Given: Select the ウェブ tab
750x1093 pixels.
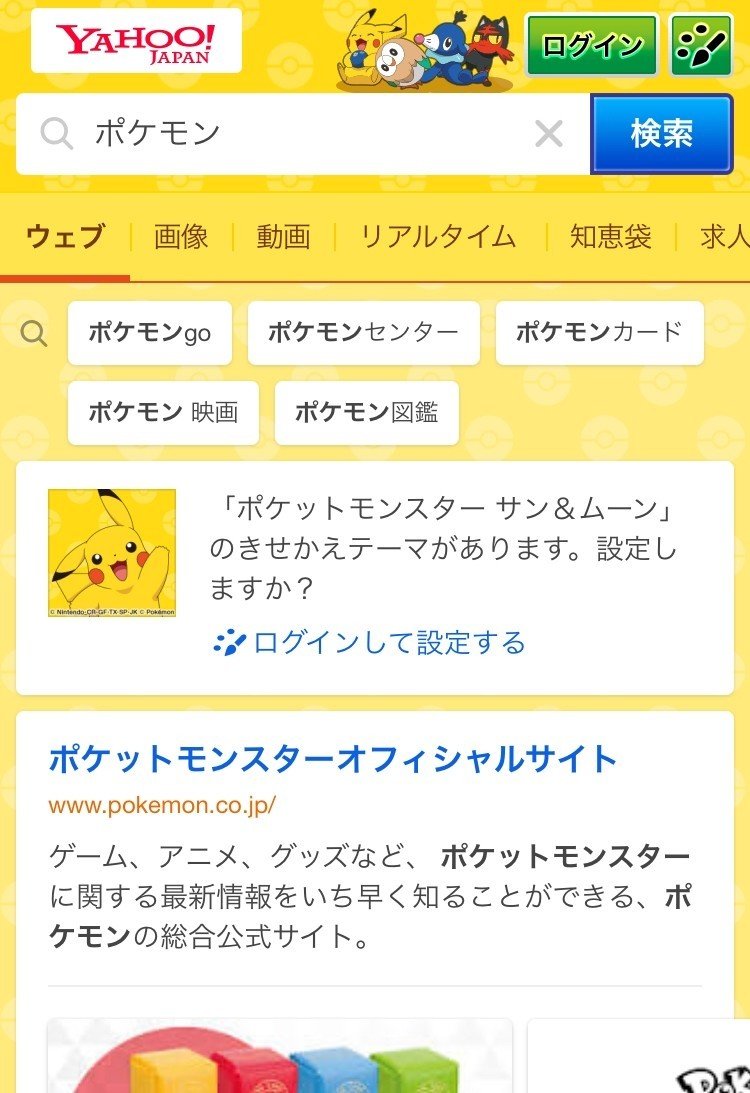Looking at the screenshot, I should pyautogui.click(x=65, y=237).
